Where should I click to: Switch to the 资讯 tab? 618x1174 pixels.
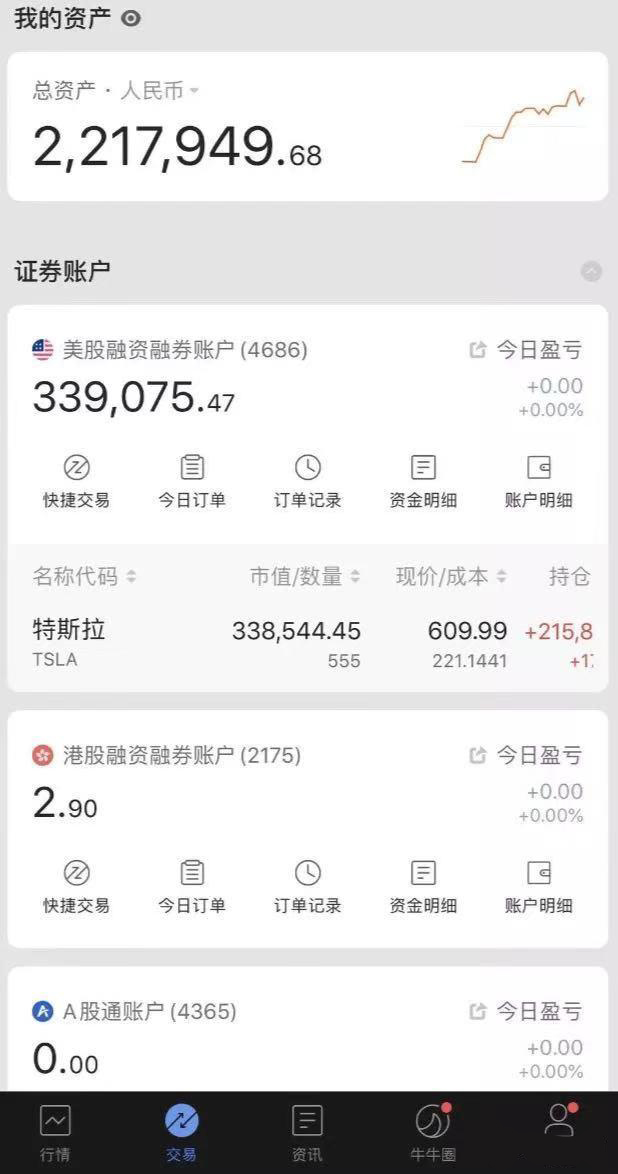point(307,1133)
